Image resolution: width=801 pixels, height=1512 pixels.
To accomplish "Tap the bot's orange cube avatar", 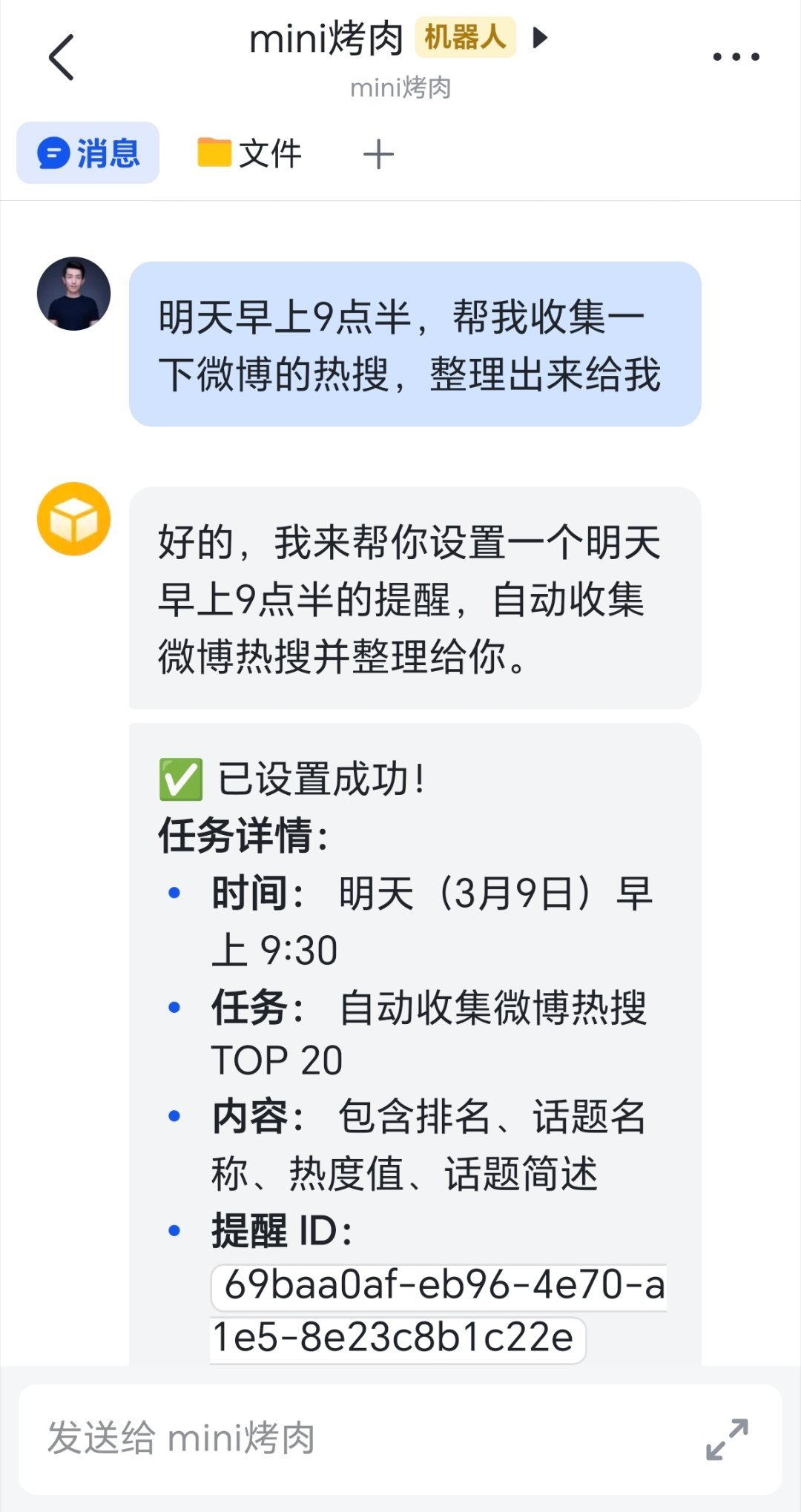I will pos(75,518).
